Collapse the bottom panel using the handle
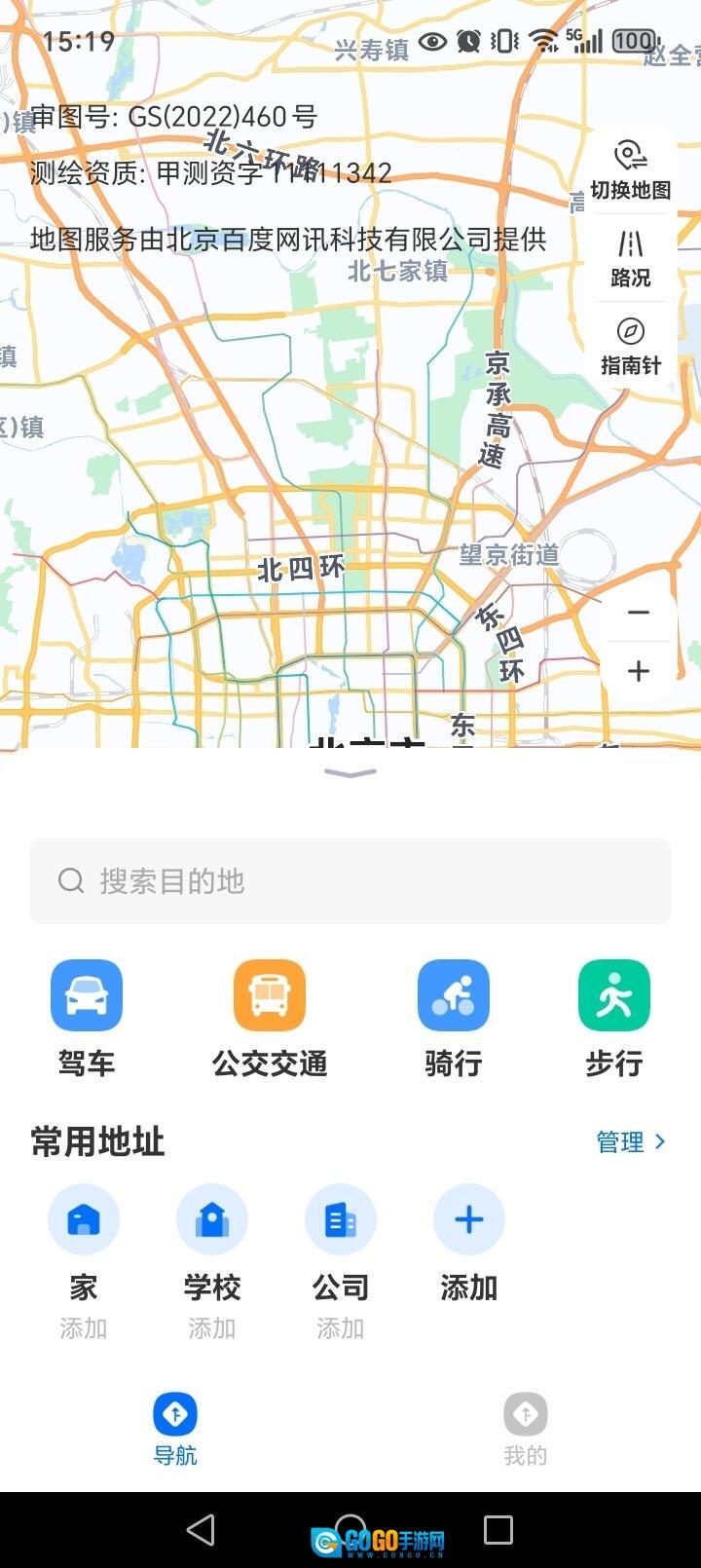The height and width of the screenshot is (1568, 701). tap(349, 772)
